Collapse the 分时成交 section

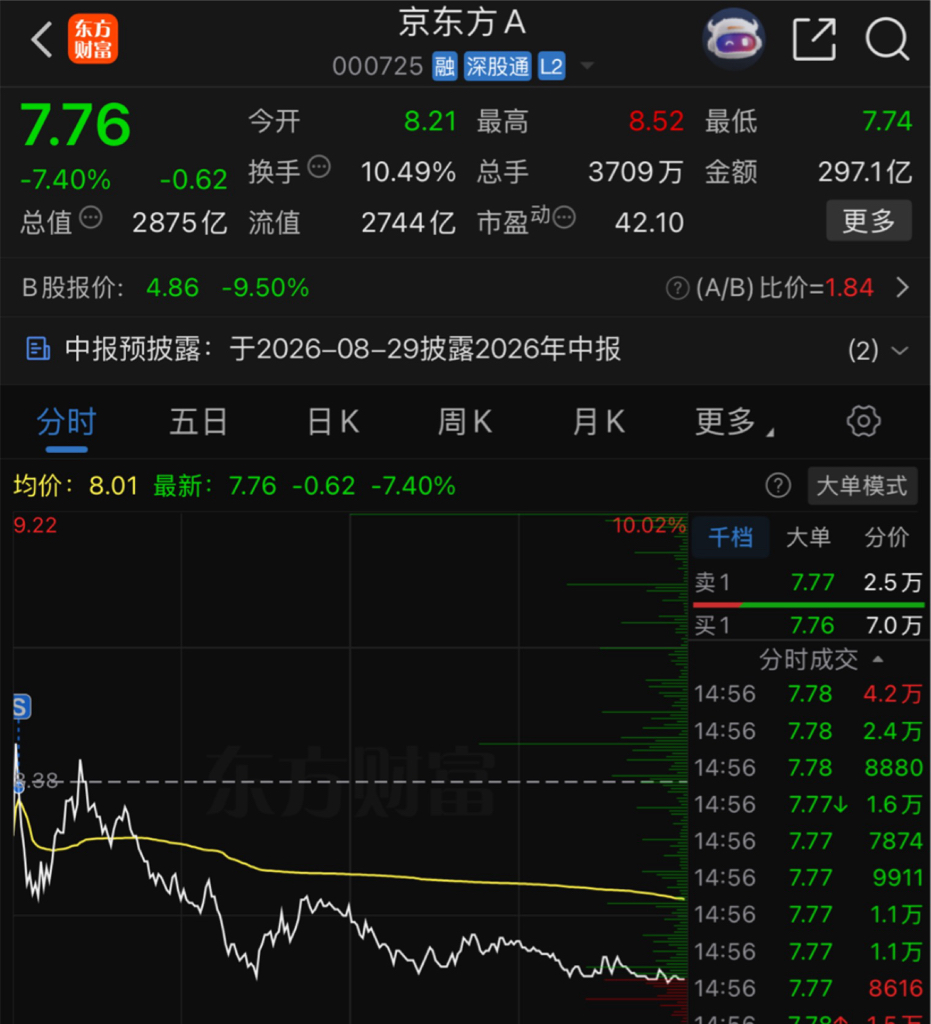point(821,660)
